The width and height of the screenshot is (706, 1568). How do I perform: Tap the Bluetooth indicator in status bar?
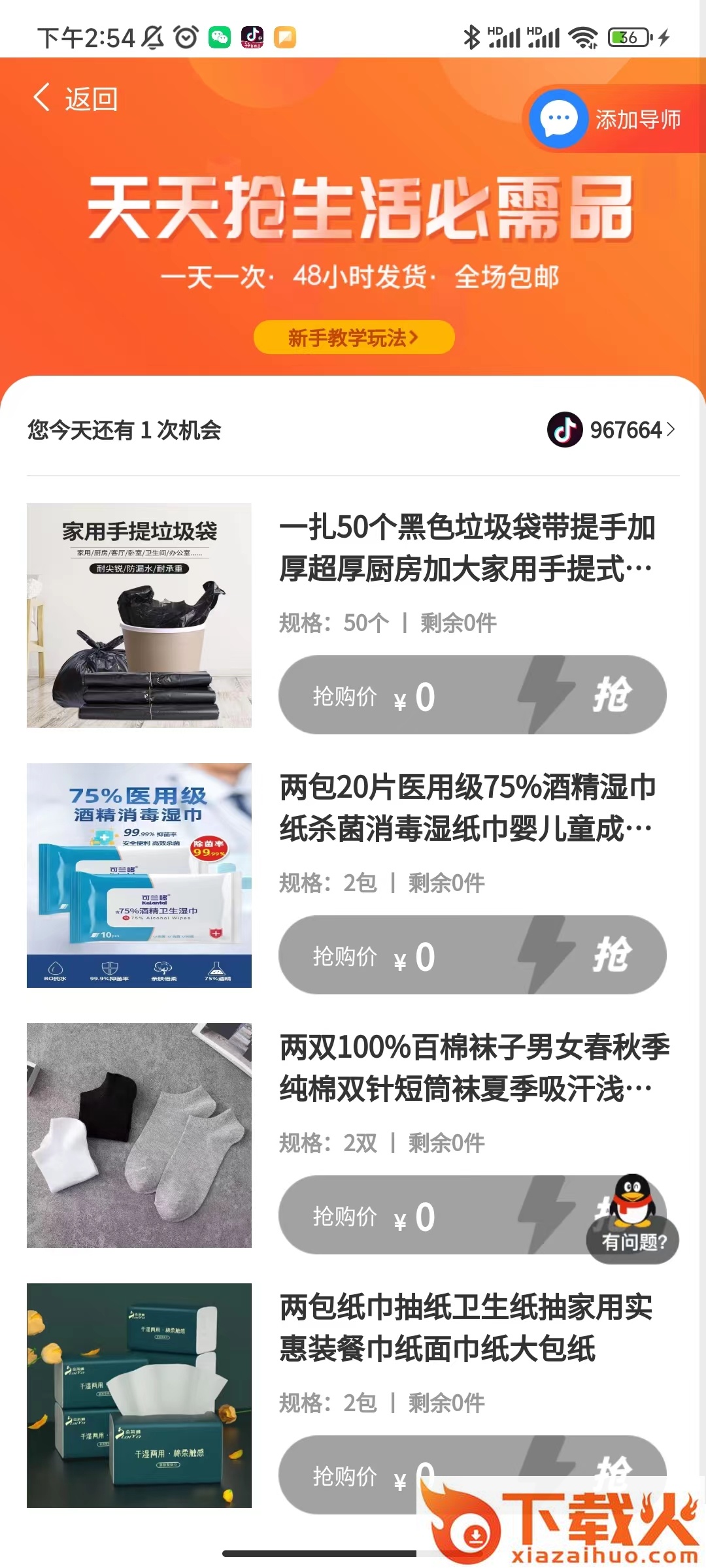click(x=473, y=37)
